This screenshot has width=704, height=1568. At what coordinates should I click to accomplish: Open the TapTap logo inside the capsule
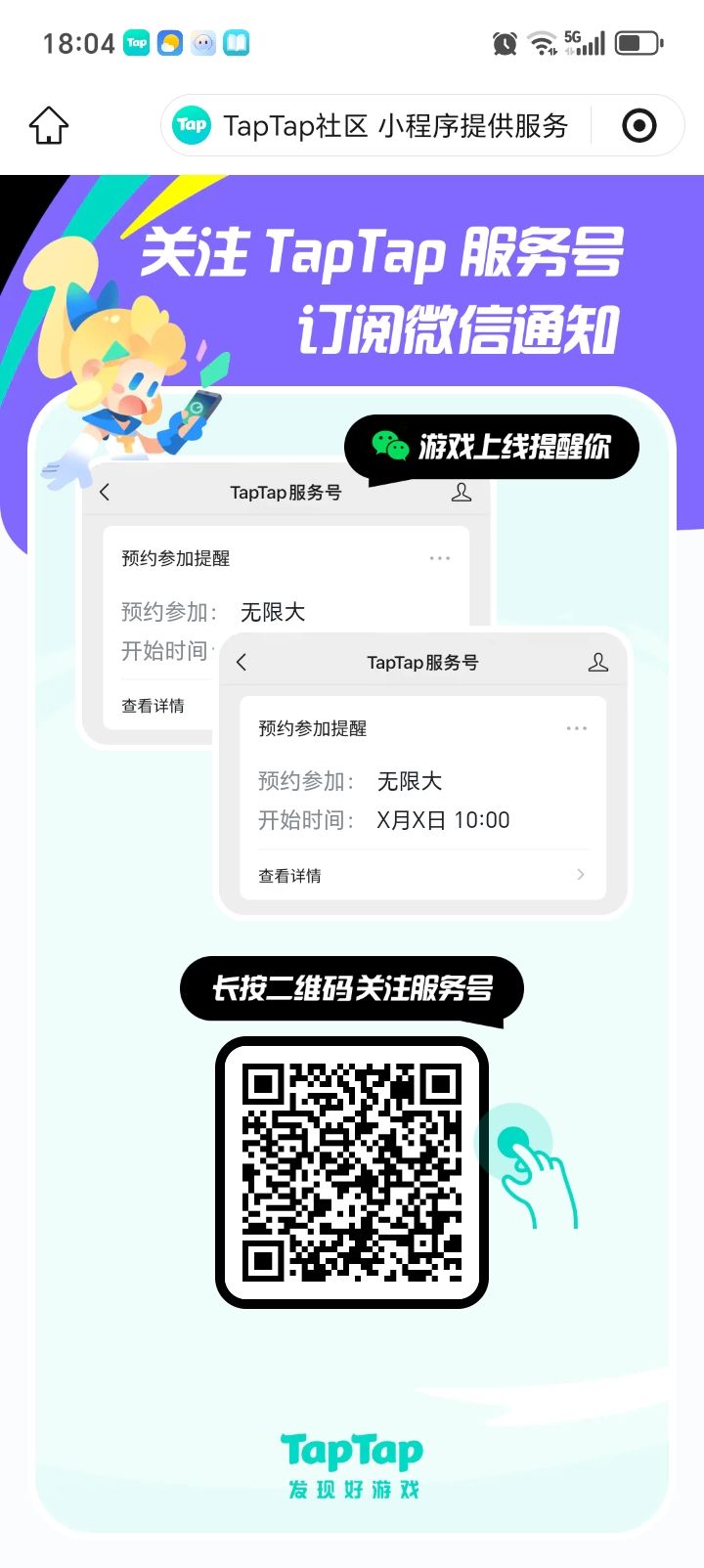pos(192,125)
